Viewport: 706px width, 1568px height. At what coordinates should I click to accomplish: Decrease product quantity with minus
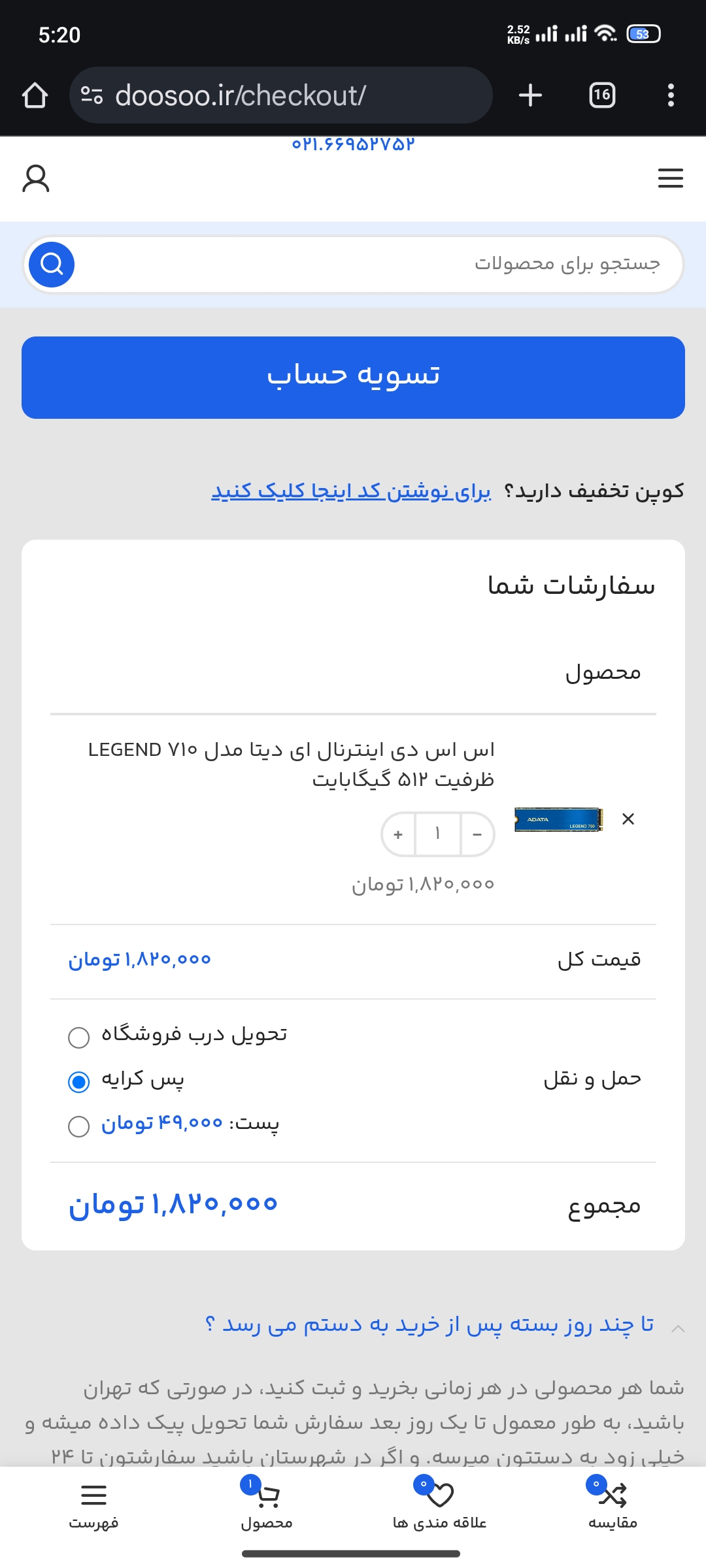477,834
